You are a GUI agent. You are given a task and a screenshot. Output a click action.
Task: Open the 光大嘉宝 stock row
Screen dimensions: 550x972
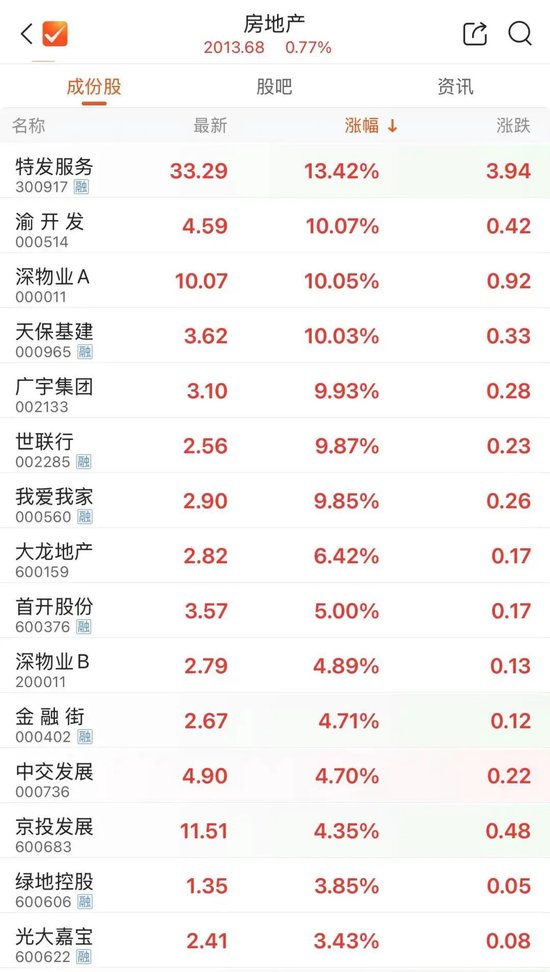pyautogui.click(x=275, y=940)
